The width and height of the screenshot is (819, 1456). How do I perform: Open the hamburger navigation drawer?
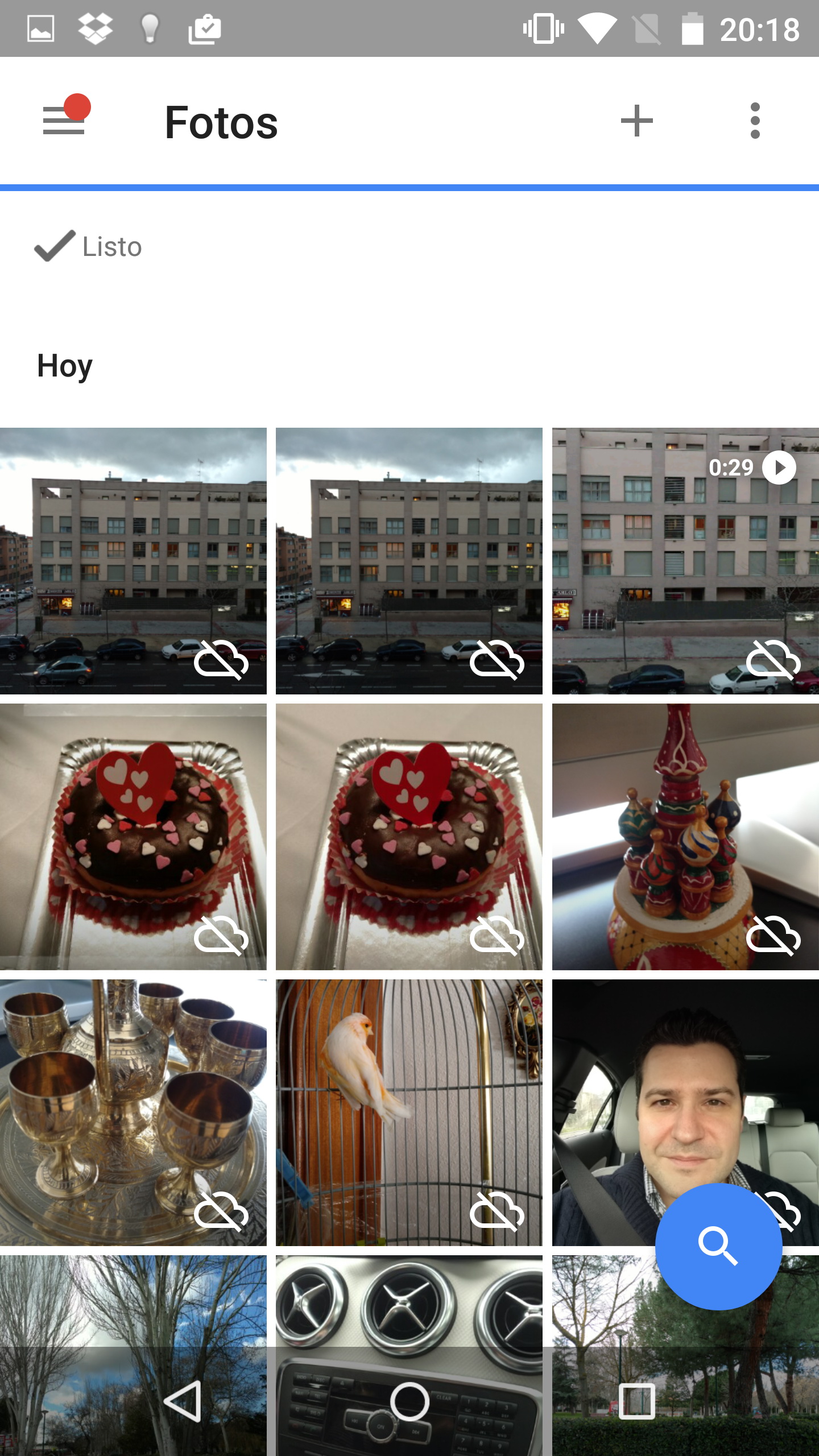point(64,121)
